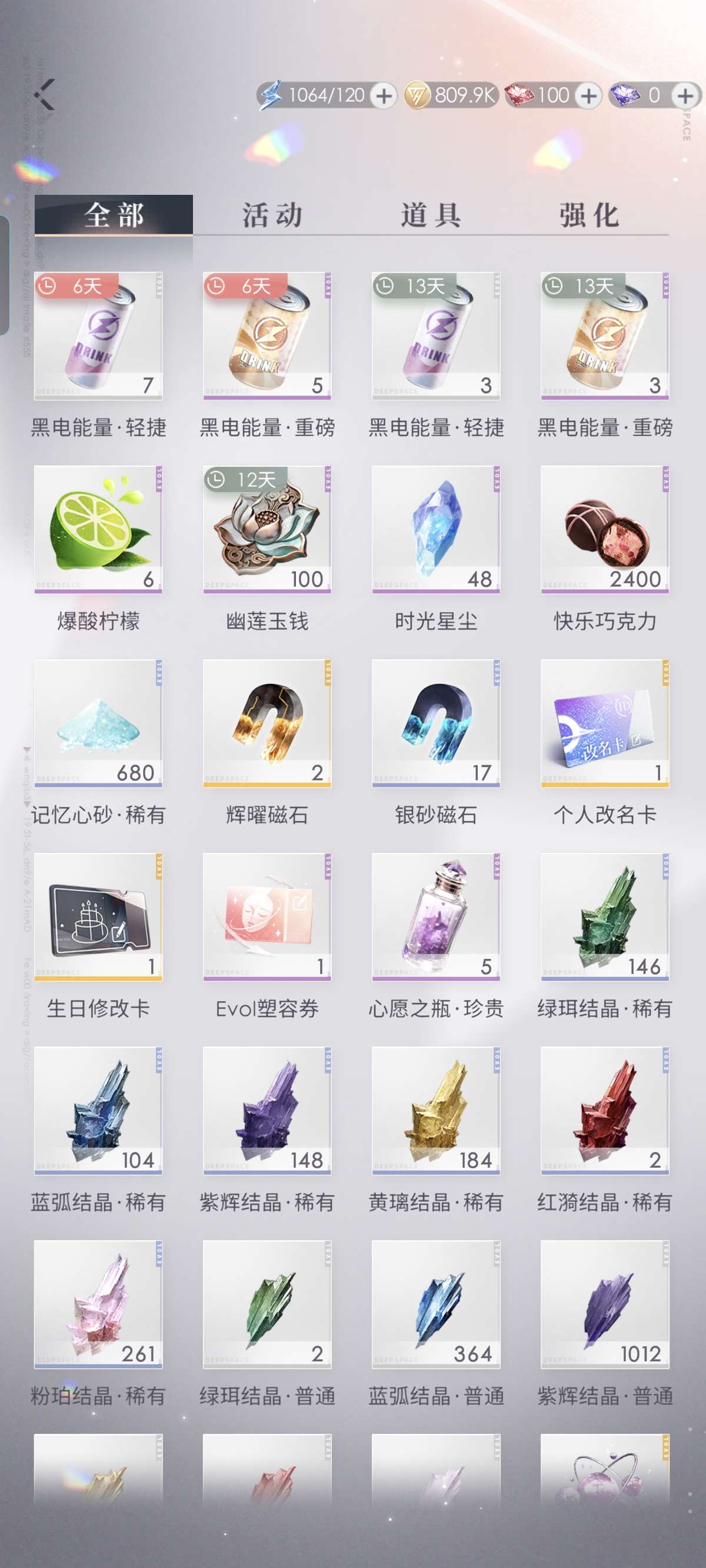Viewport: 706px width, 1568px height.
Task: Tap the plus next to stamina 1064/120
Action: coord(384,95)
